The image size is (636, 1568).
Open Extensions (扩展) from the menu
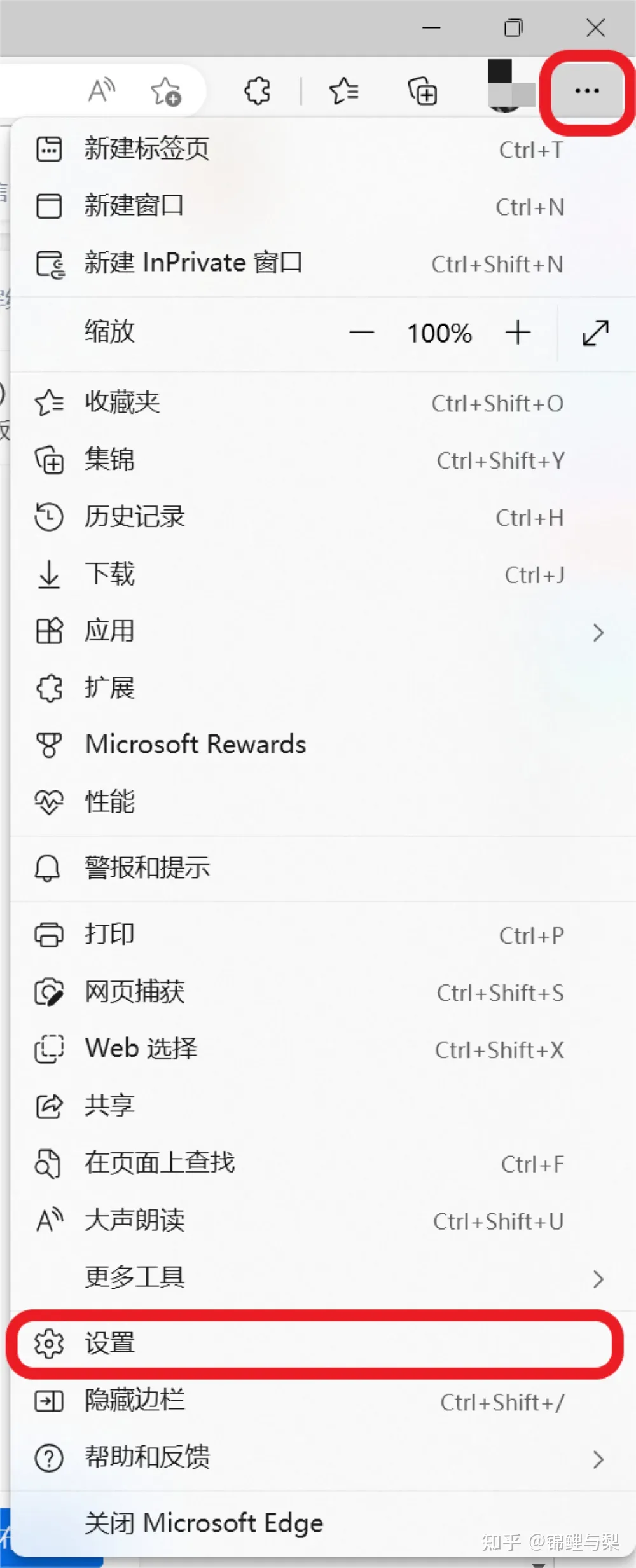click(109, 688)
